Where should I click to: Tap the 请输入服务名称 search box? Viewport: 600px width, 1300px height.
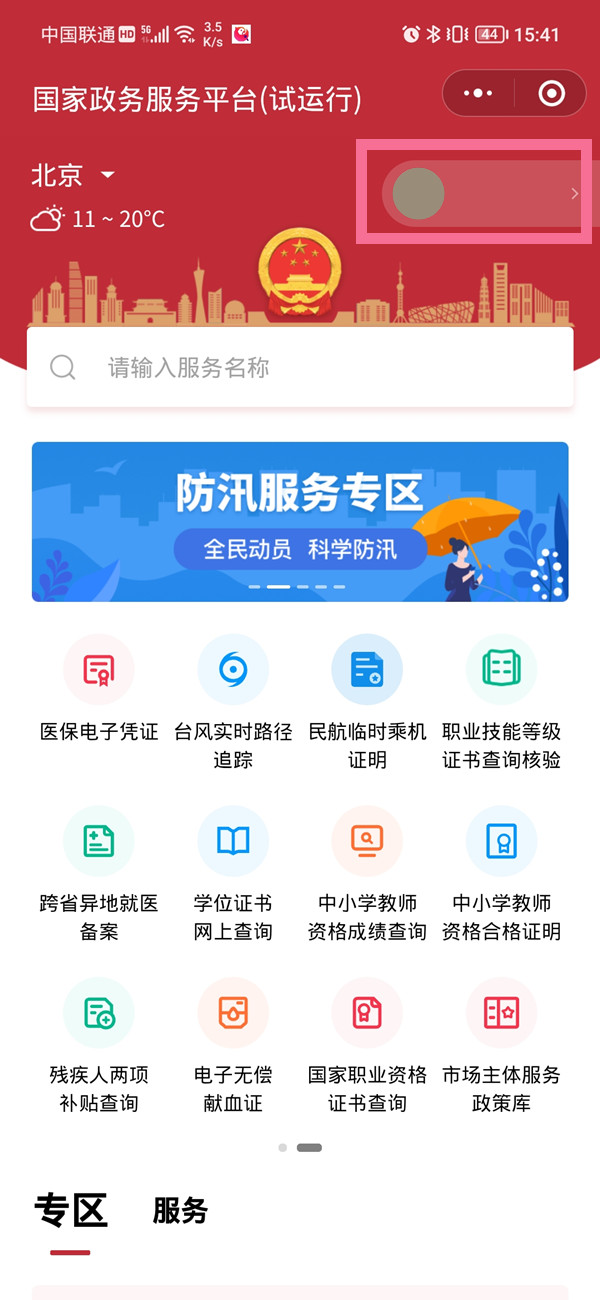click(x=300, y=368)
